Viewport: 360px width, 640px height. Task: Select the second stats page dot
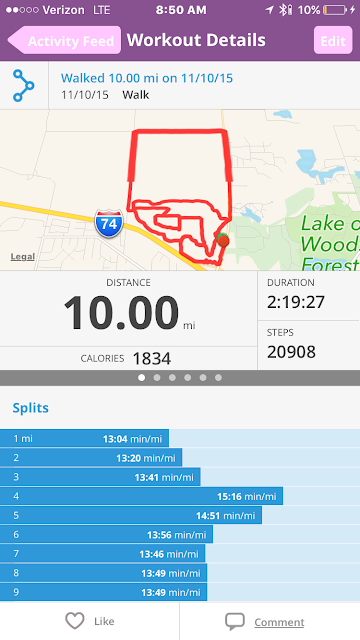[x=157, y=378]
